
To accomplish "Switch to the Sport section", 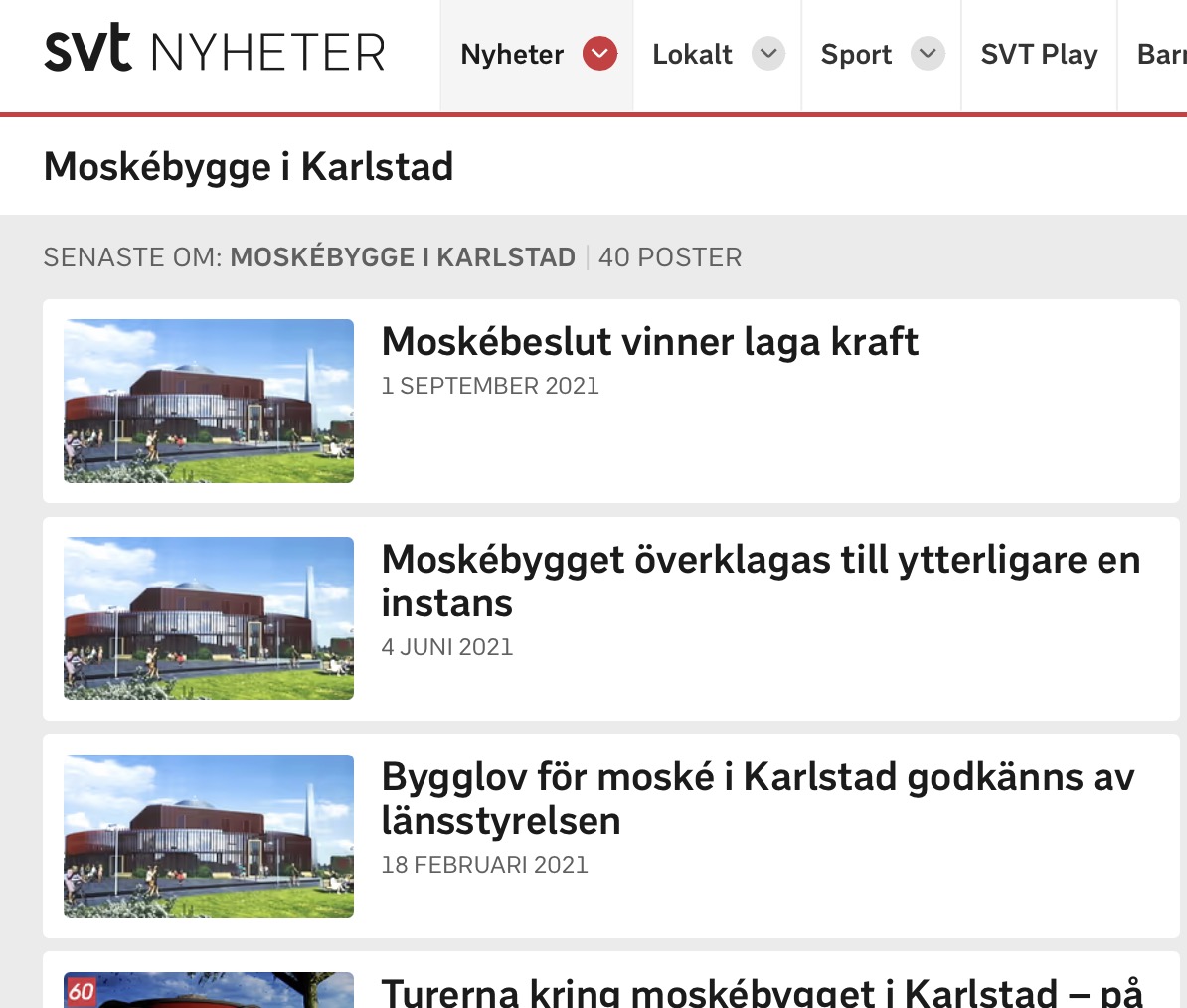I will click(856, 55).
